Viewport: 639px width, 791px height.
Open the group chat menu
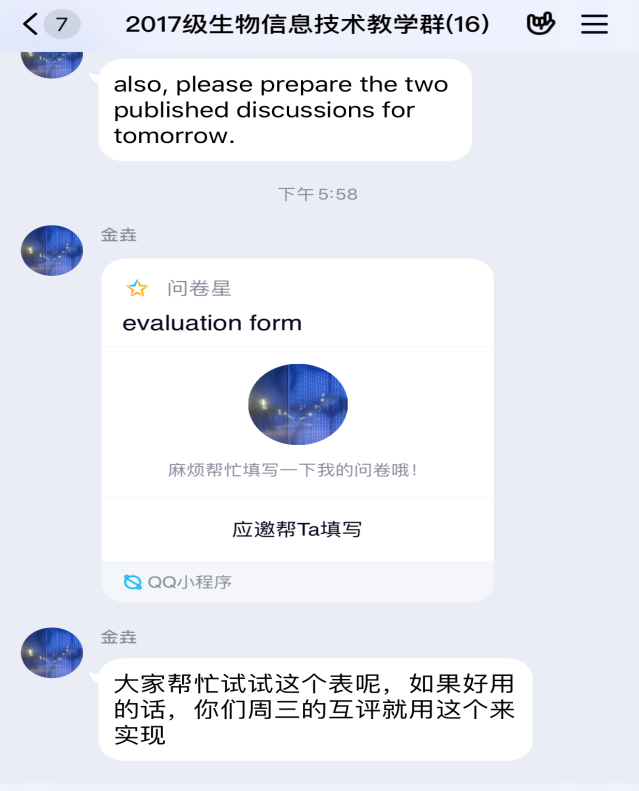594,24
